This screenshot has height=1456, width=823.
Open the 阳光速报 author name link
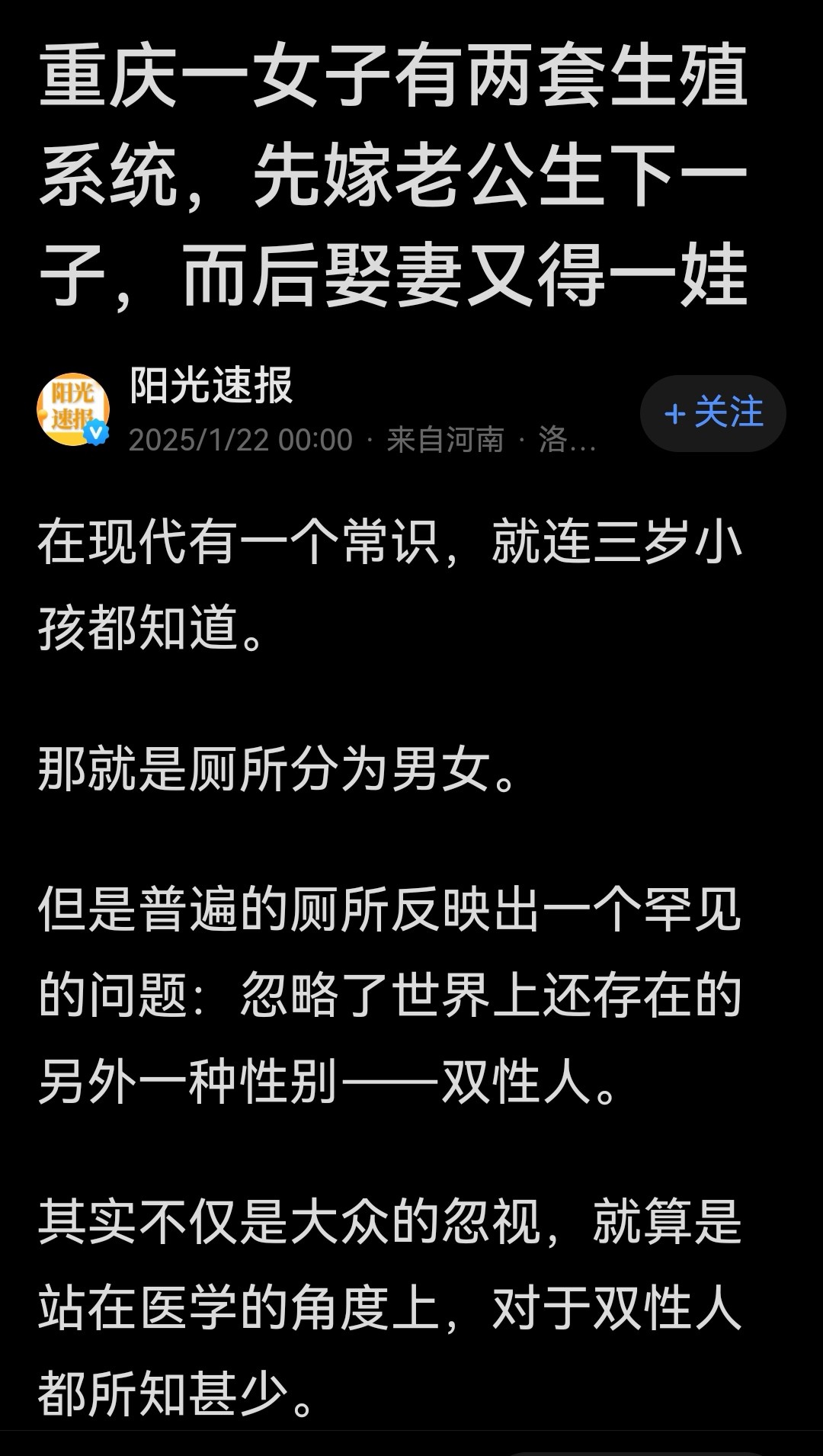[x=211, y=385]
